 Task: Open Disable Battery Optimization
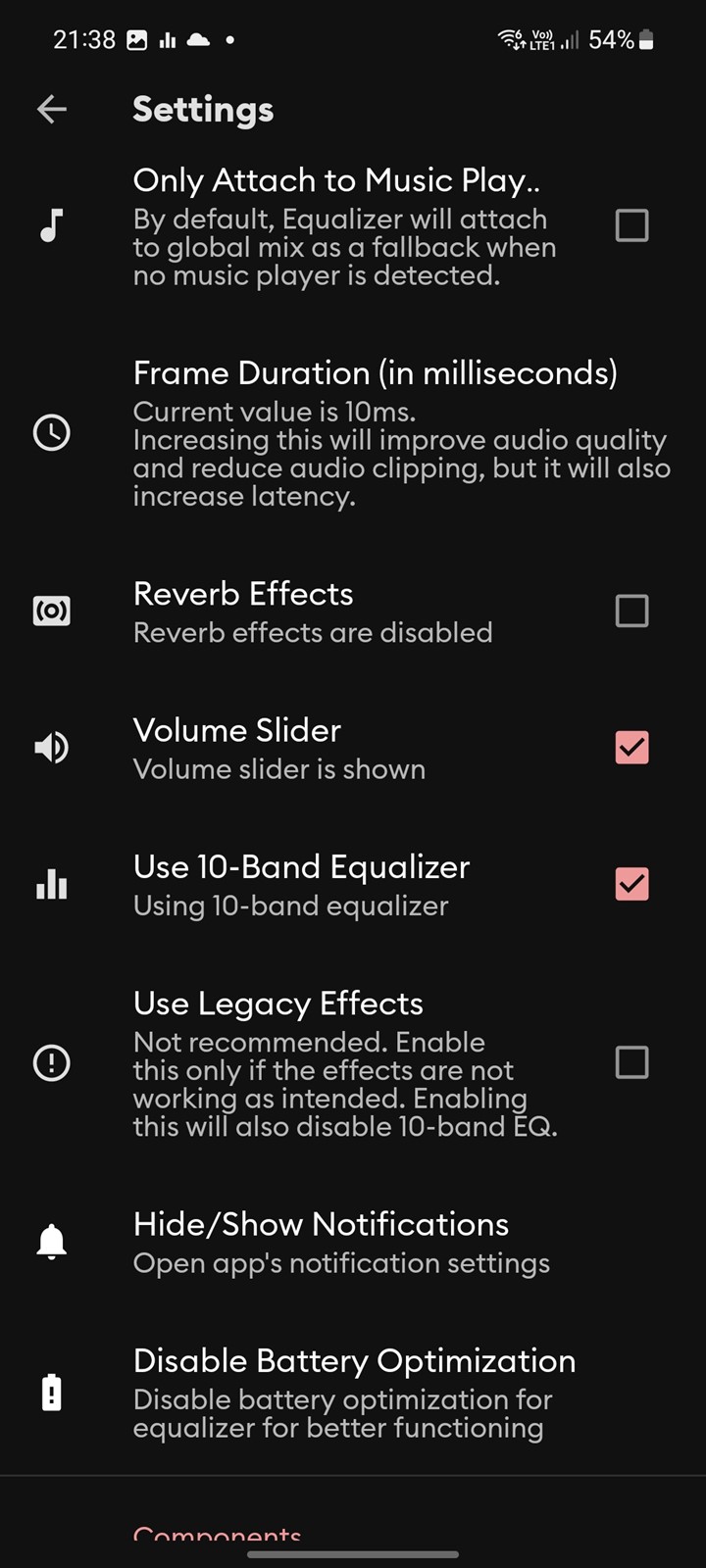(353, 1392)
